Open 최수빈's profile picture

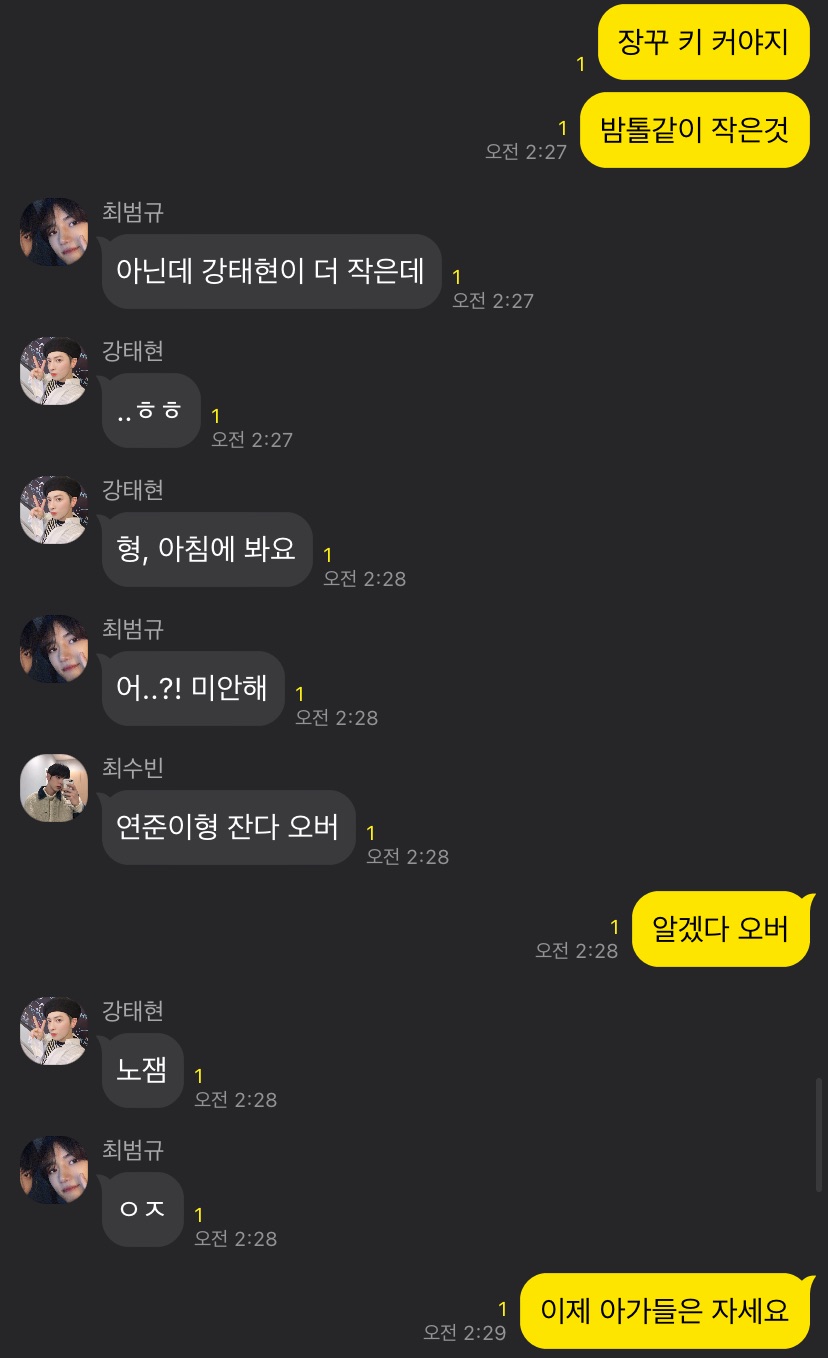(x=54, y=788)
